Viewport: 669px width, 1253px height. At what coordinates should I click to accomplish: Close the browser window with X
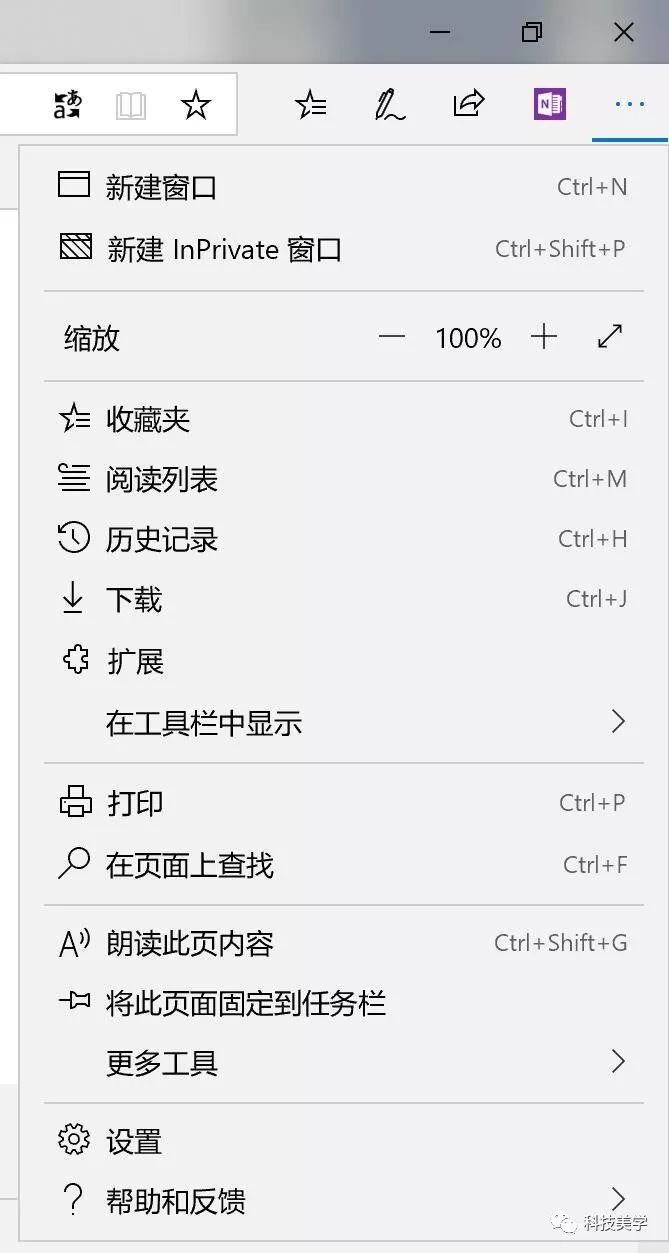pos(624,32)
